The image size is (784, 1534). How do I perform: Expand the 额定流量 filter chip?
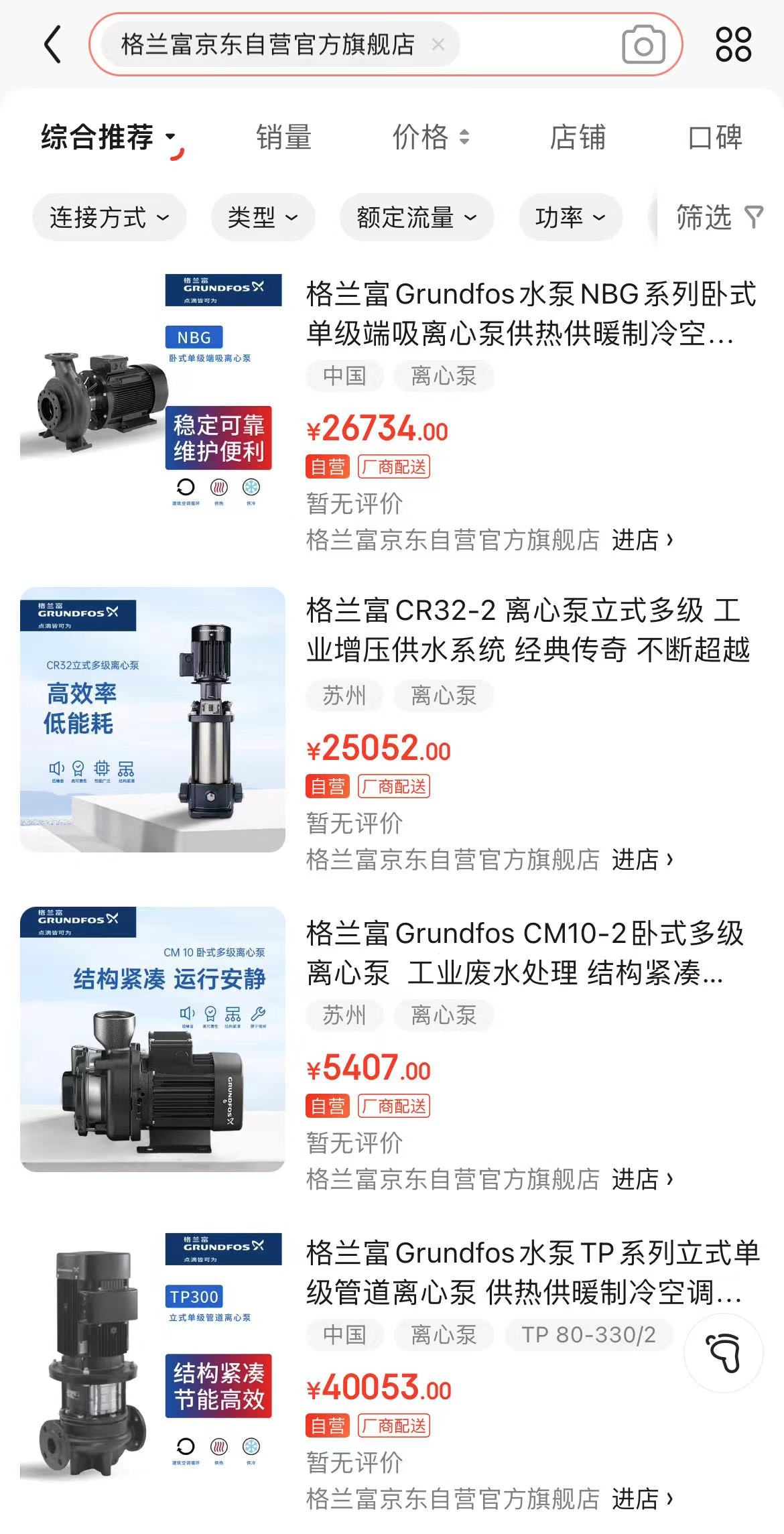click(x=416, y=217)
